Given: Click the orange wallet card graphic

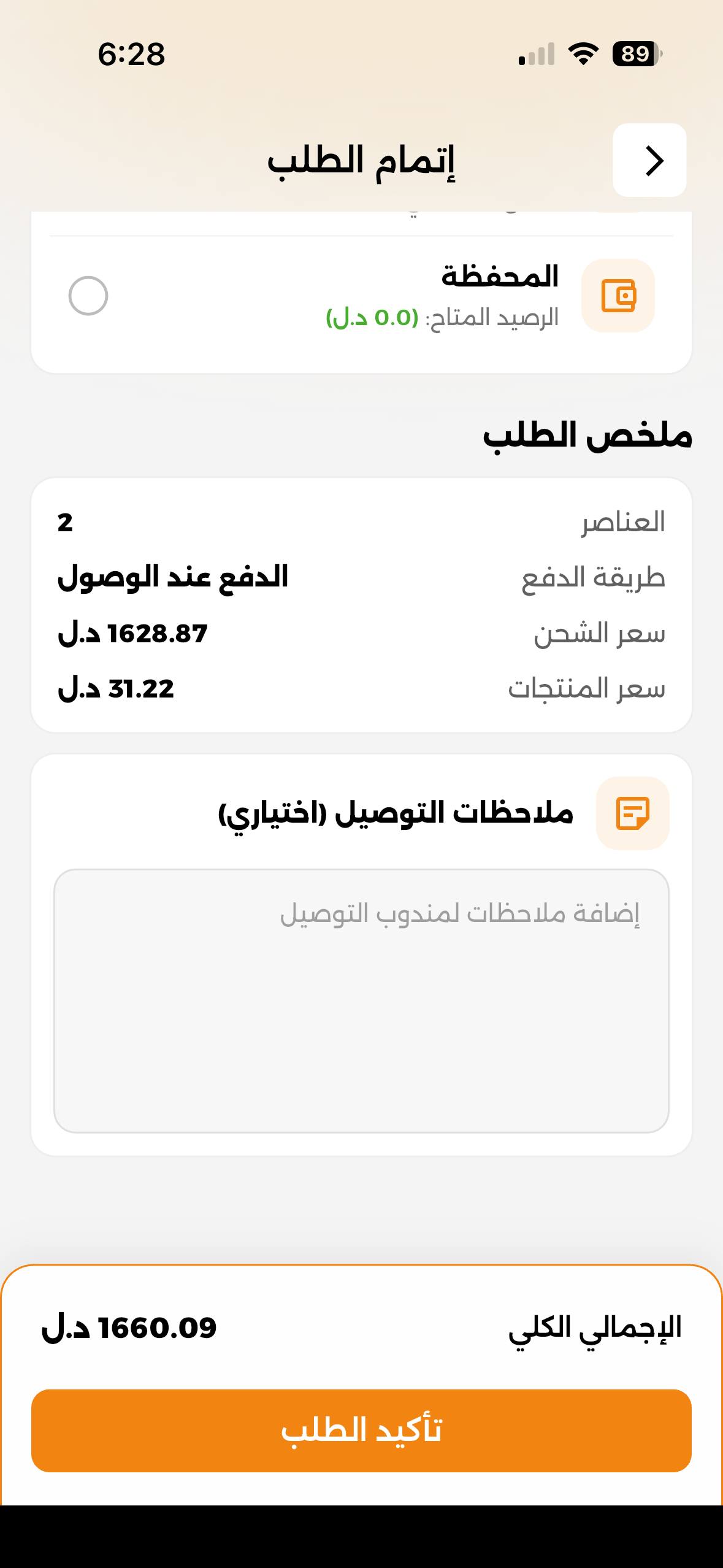Looking at the screenshot, I should pos(619,295).
